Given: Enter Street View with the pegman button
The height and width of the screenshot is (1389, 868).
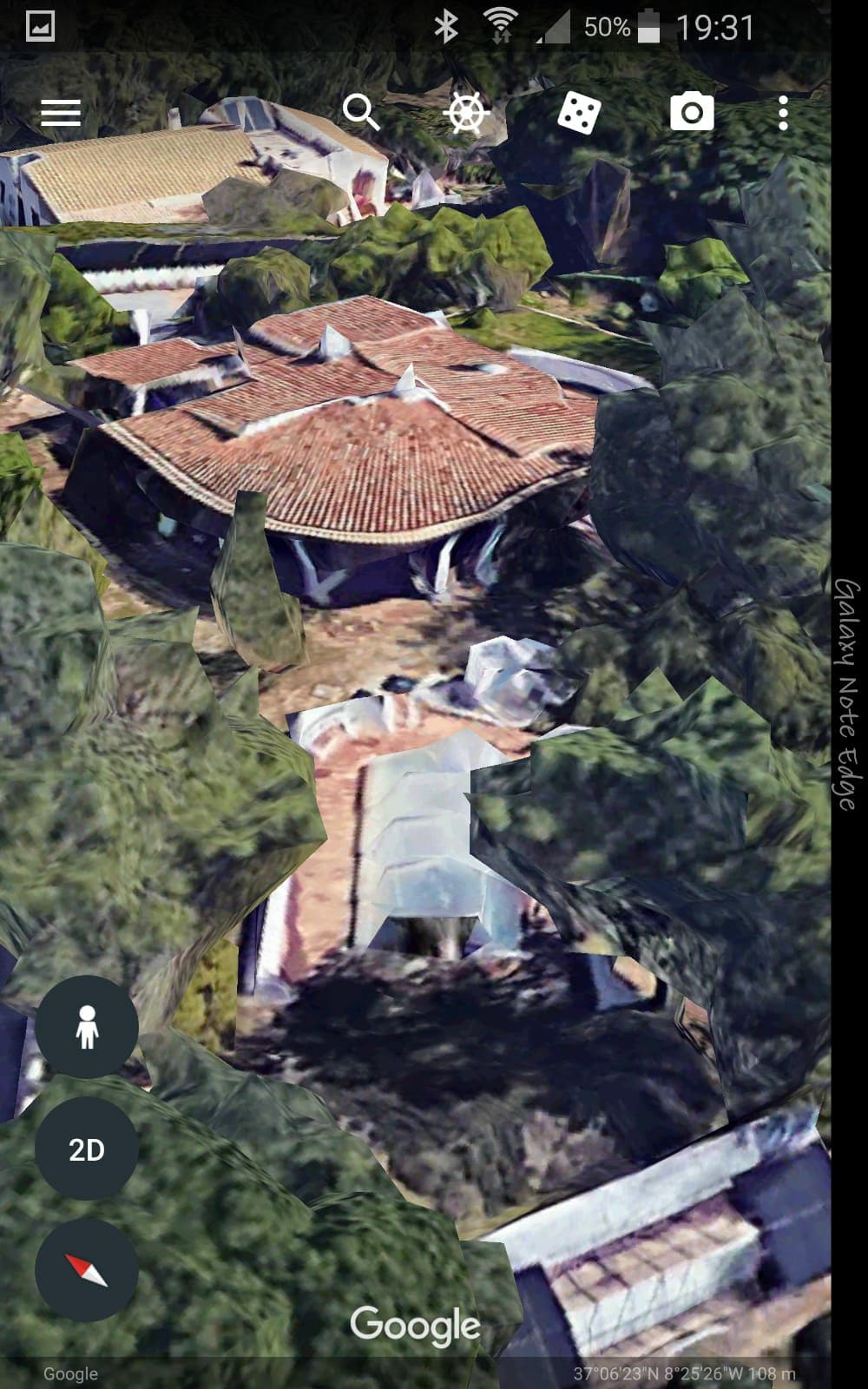Looking at the screenshot, I should 87,1027.
